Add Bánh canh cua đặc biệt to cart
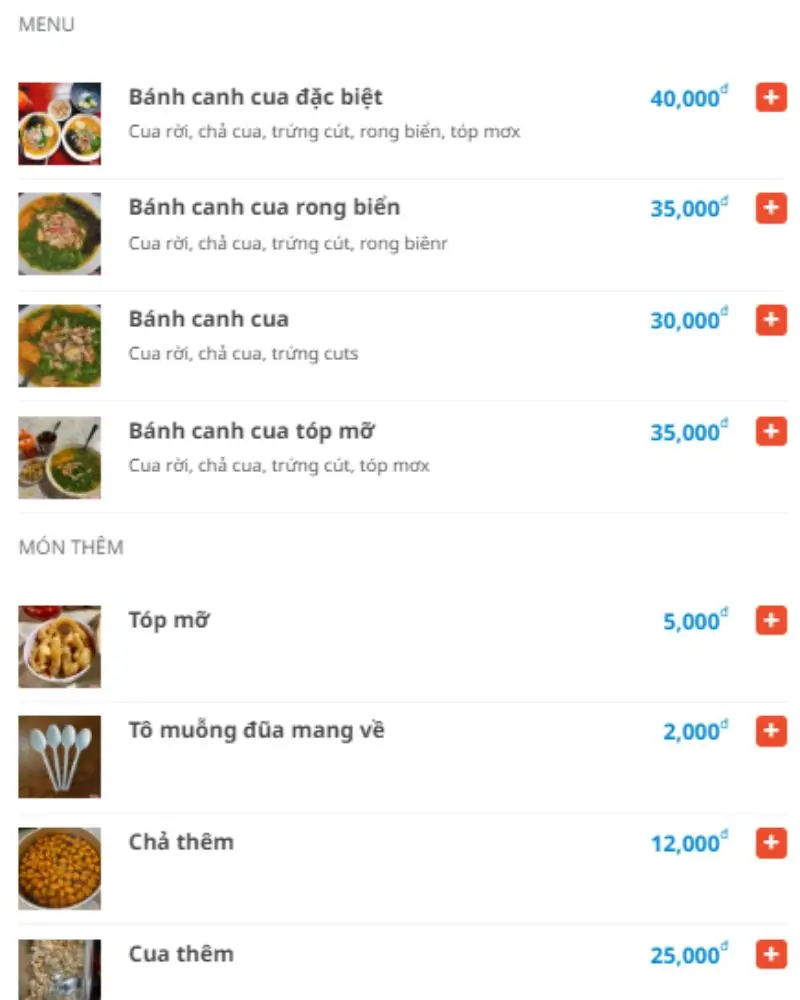The height and width of the screenshot is (1000, 800). [x=771, y=98]
